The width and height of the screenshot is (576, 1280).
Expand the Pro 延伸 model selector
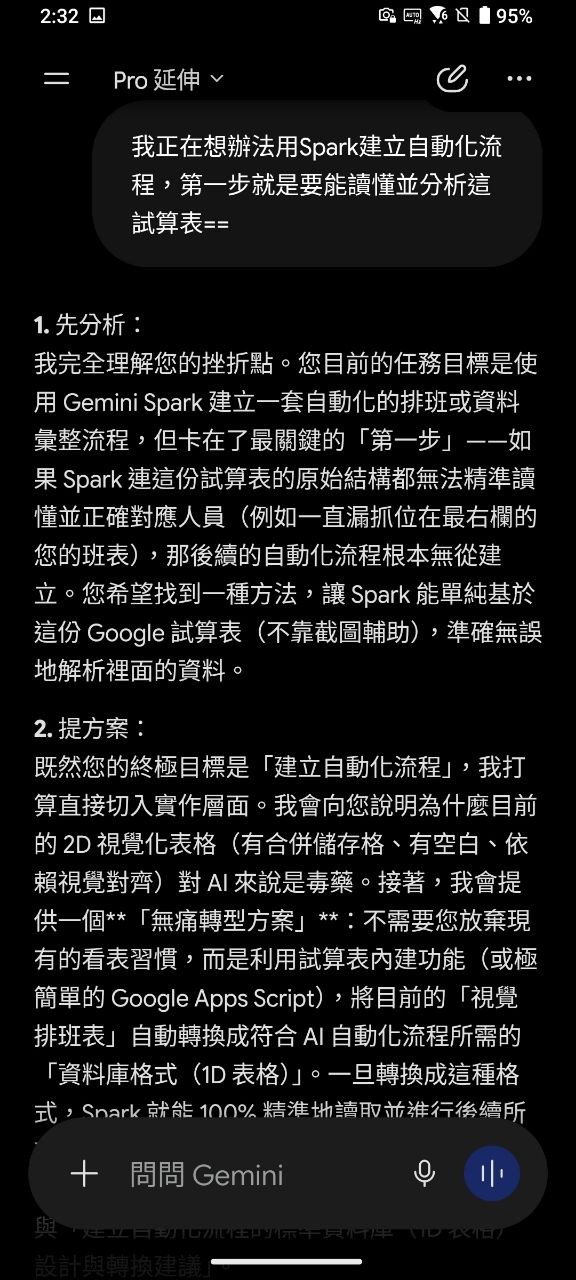tap(169, 80)
